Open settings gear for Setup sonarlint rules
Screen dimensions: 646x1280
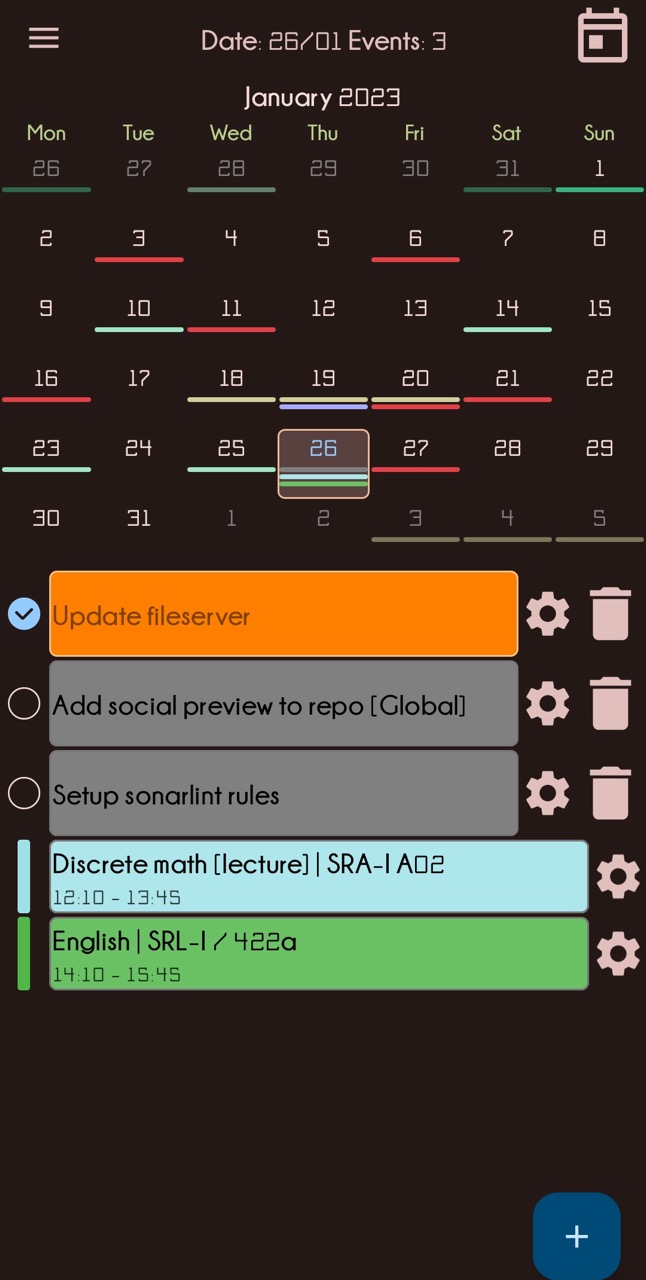click(548, 794)
